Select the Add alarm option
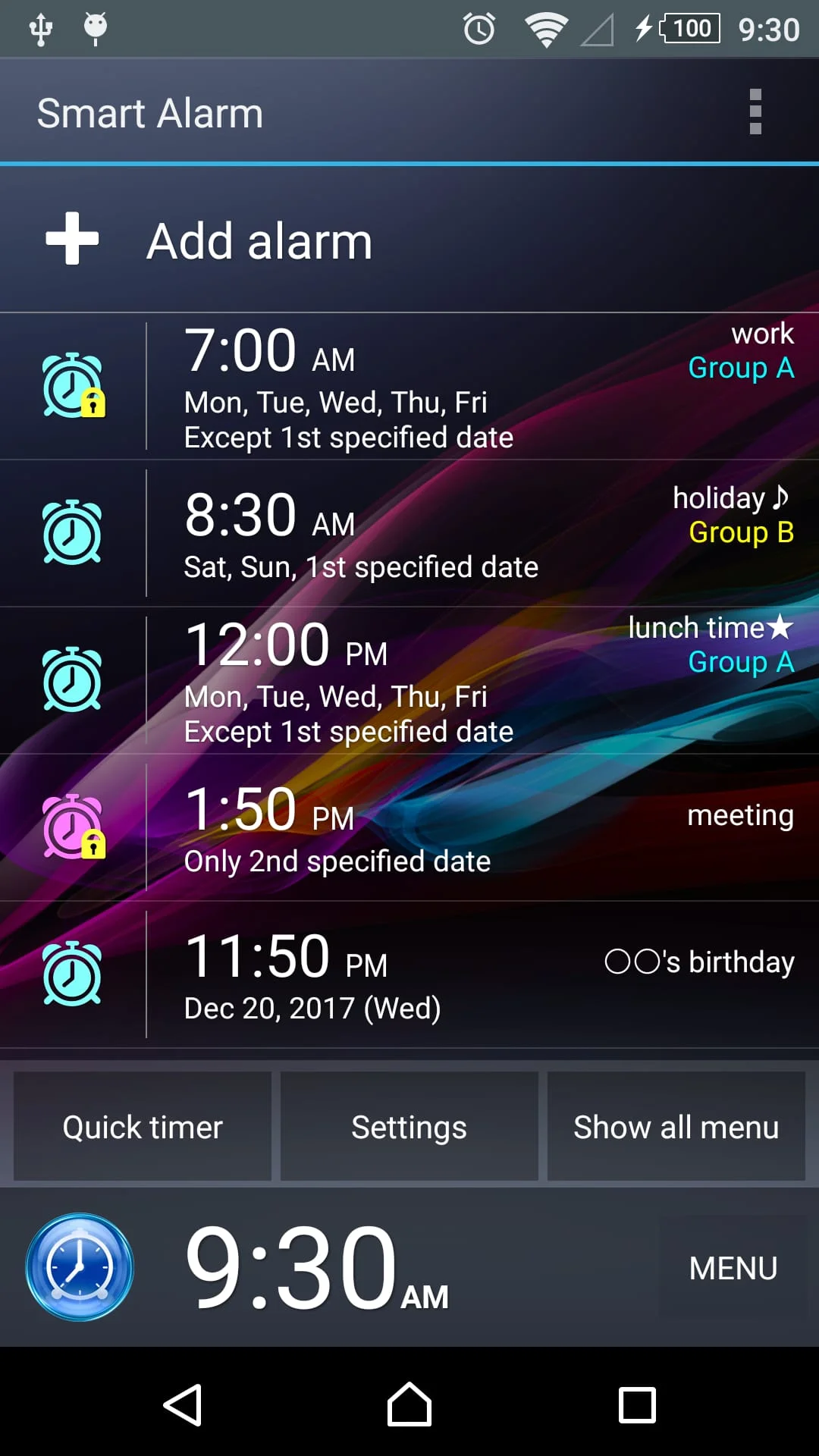The height and width of the screenshot is (1456, 819). 259,240
